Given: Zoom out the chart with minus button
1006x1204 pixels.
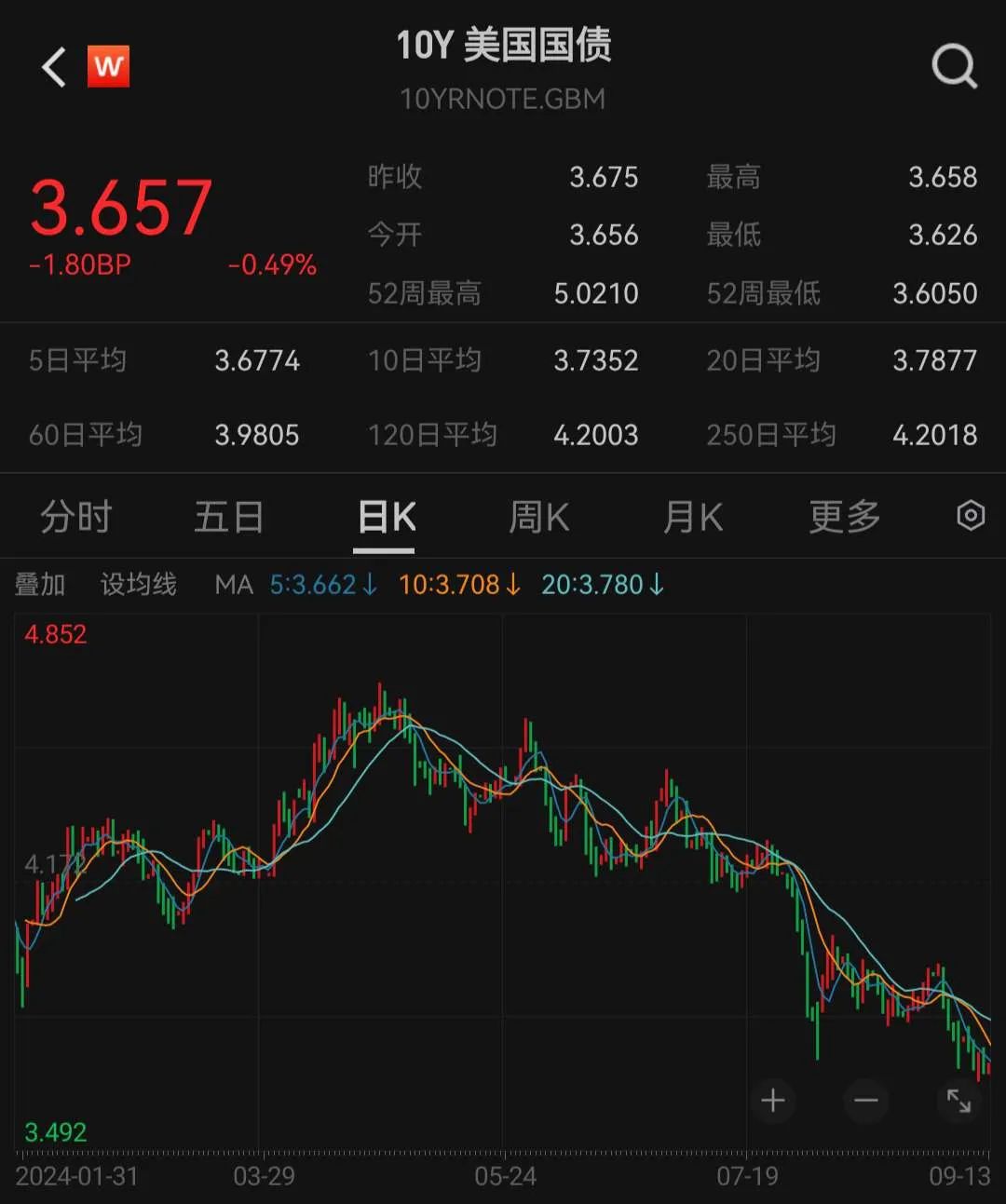Looking at the screenshot, I should 865,1101.
